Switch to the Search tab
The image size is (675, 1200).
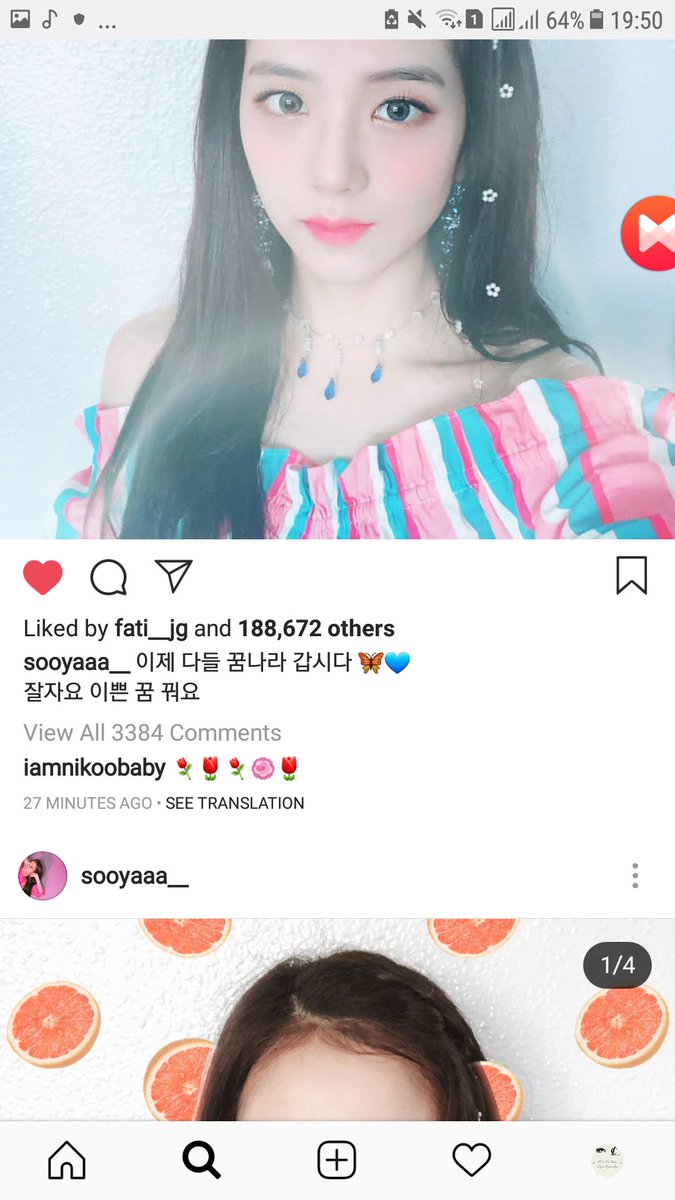(201, 1160)
